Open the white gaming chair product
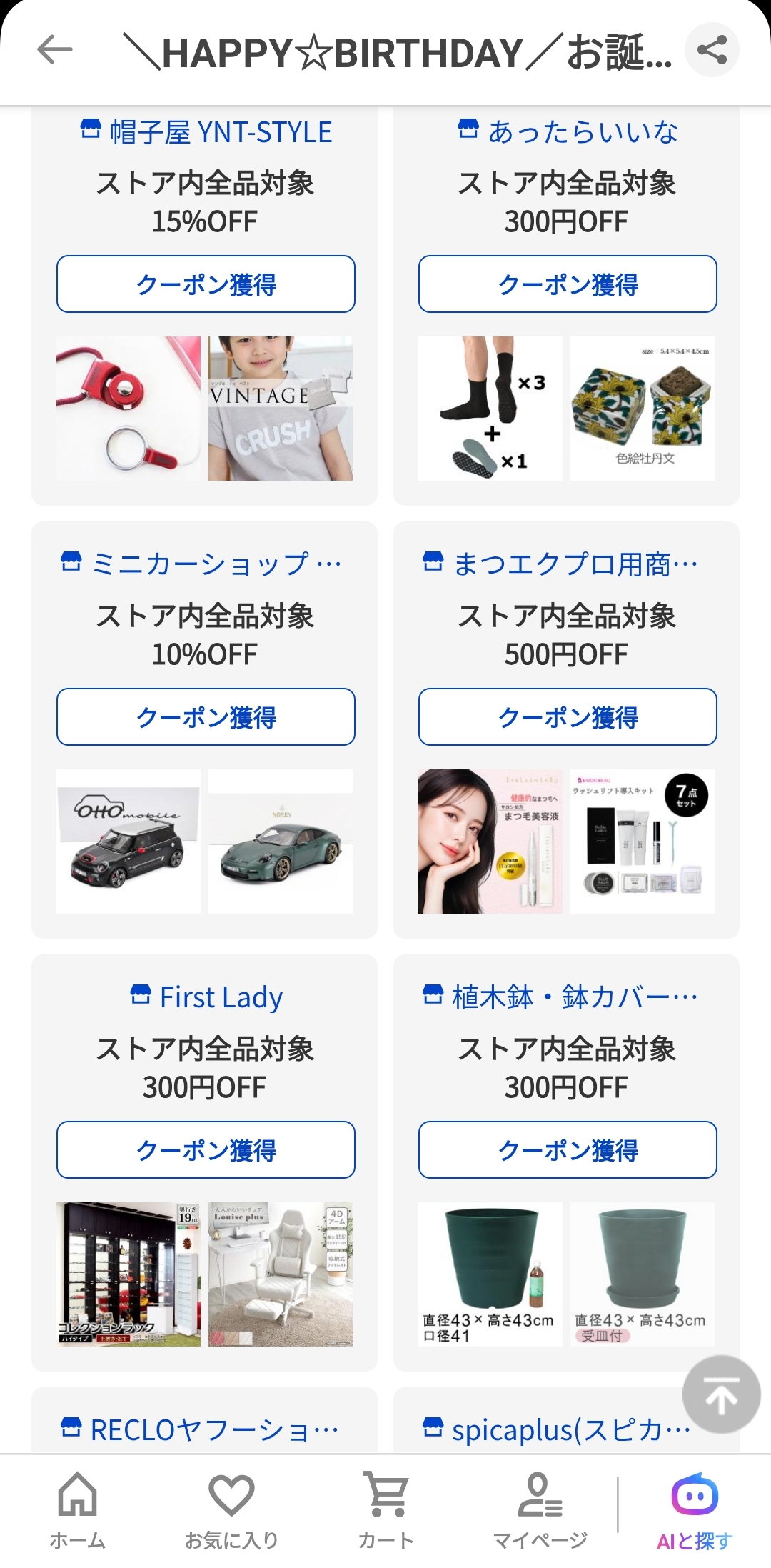Image resolution: width=771 pixels, height=1568 pixels. [281, 1274]
